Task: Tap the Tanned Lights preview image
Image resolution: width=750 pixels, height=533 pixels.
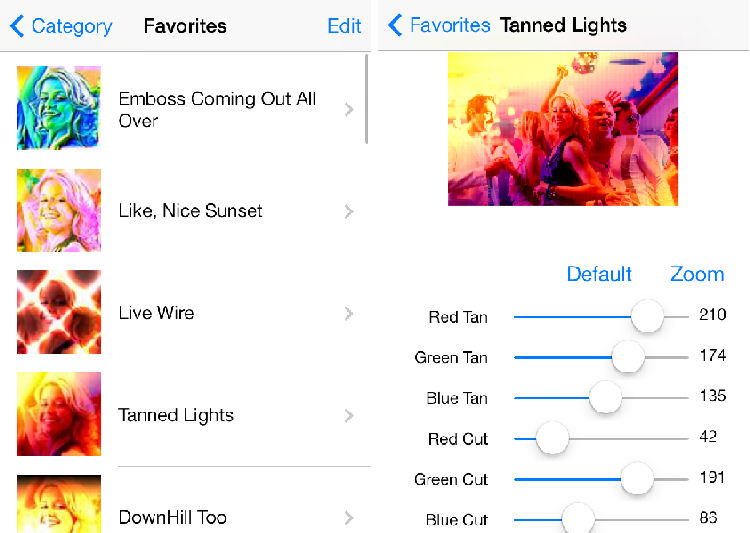Action: coord(562,129)
